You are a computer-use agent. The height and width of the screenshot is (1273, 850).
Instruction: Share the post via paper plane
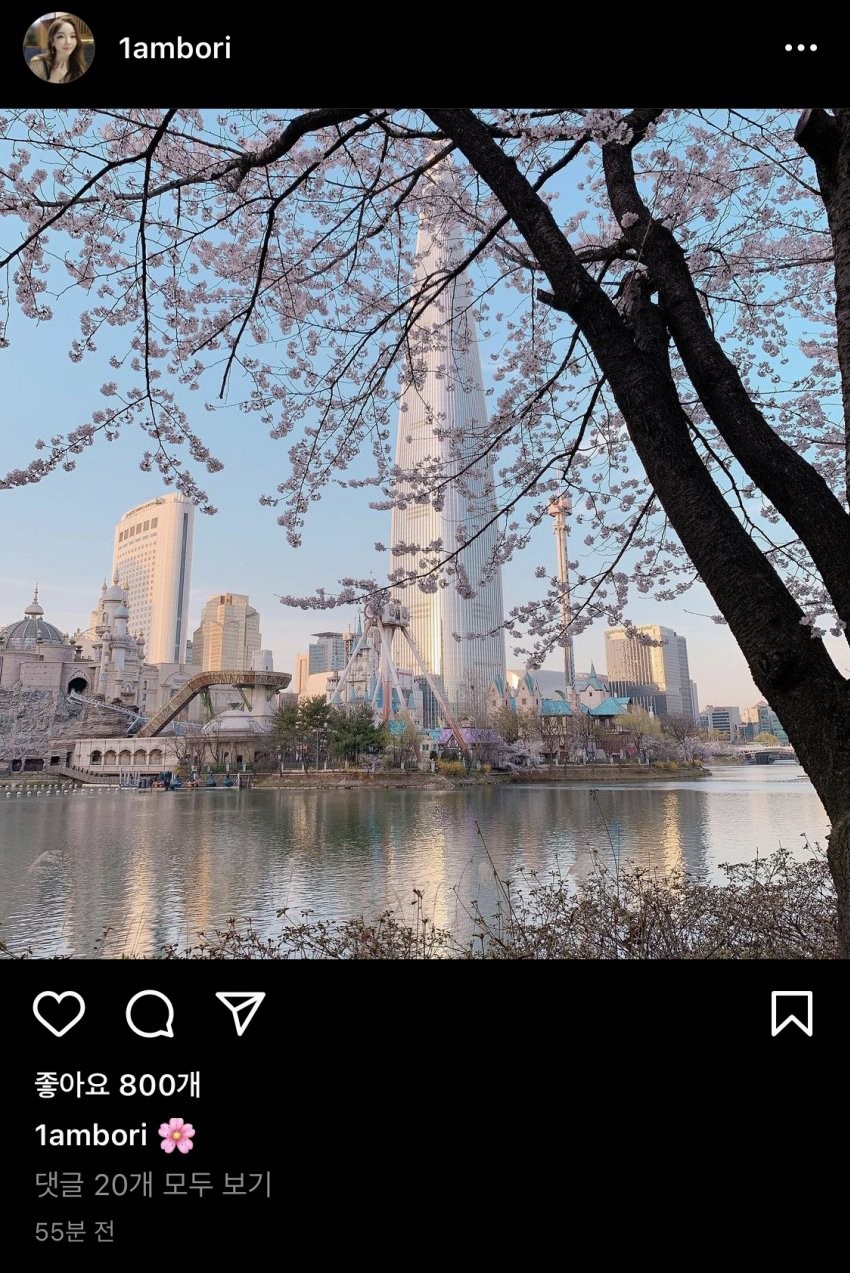[241, 1014]
